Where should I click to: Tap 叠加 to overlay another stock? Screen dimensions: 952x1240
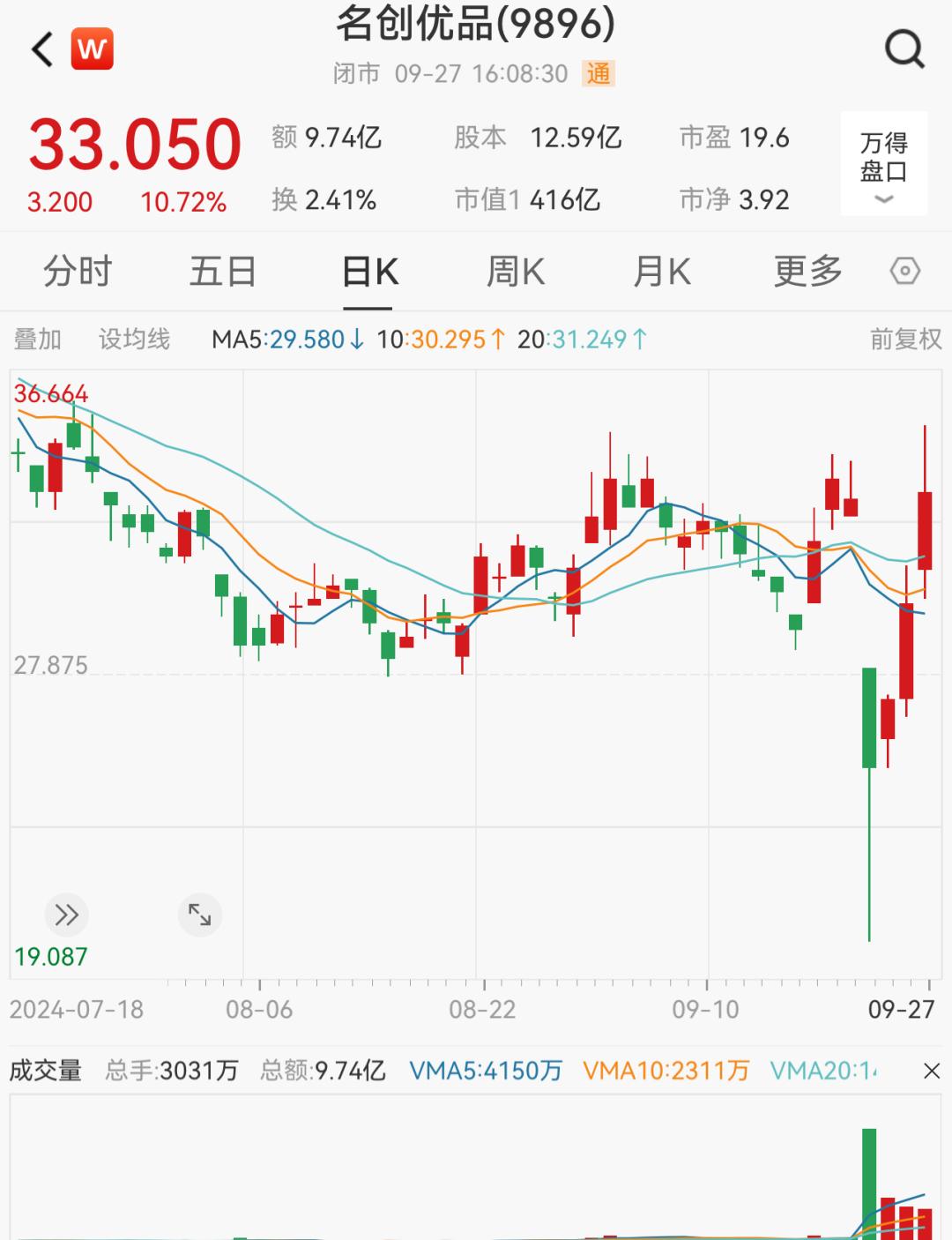click(x=37, y=339)
